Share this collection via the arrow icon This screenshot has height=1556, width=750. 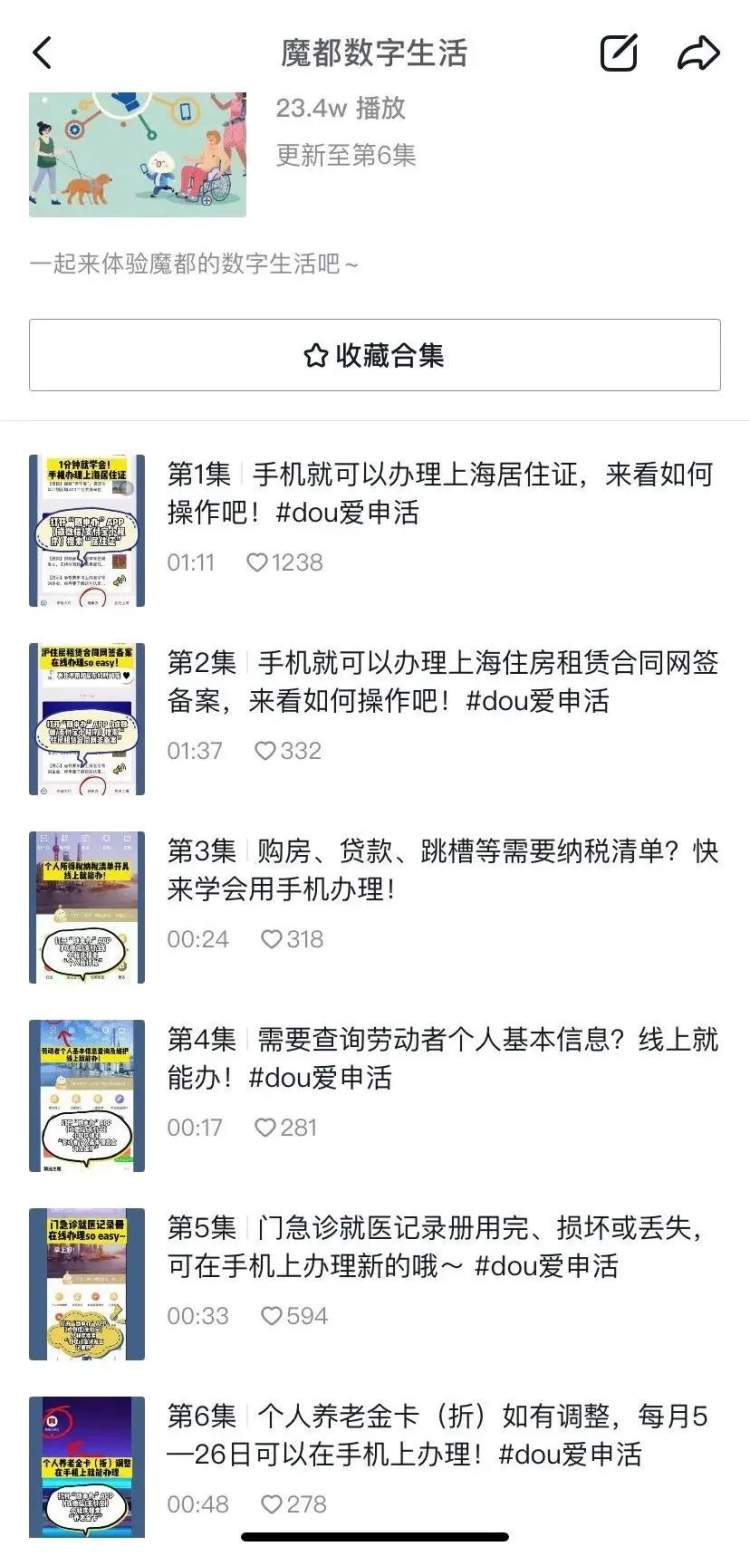click(698, 53)
